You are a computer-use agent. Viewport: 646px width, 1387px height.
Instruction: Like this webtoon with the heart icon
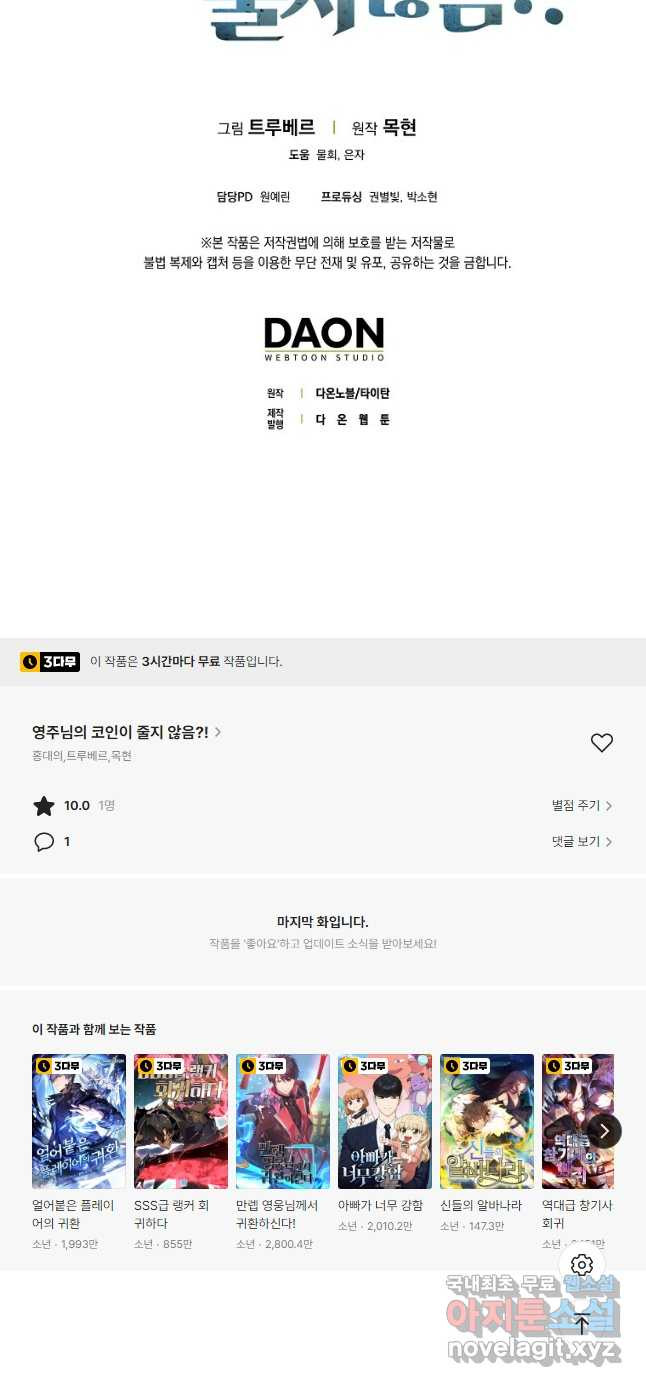click(601, 743)
